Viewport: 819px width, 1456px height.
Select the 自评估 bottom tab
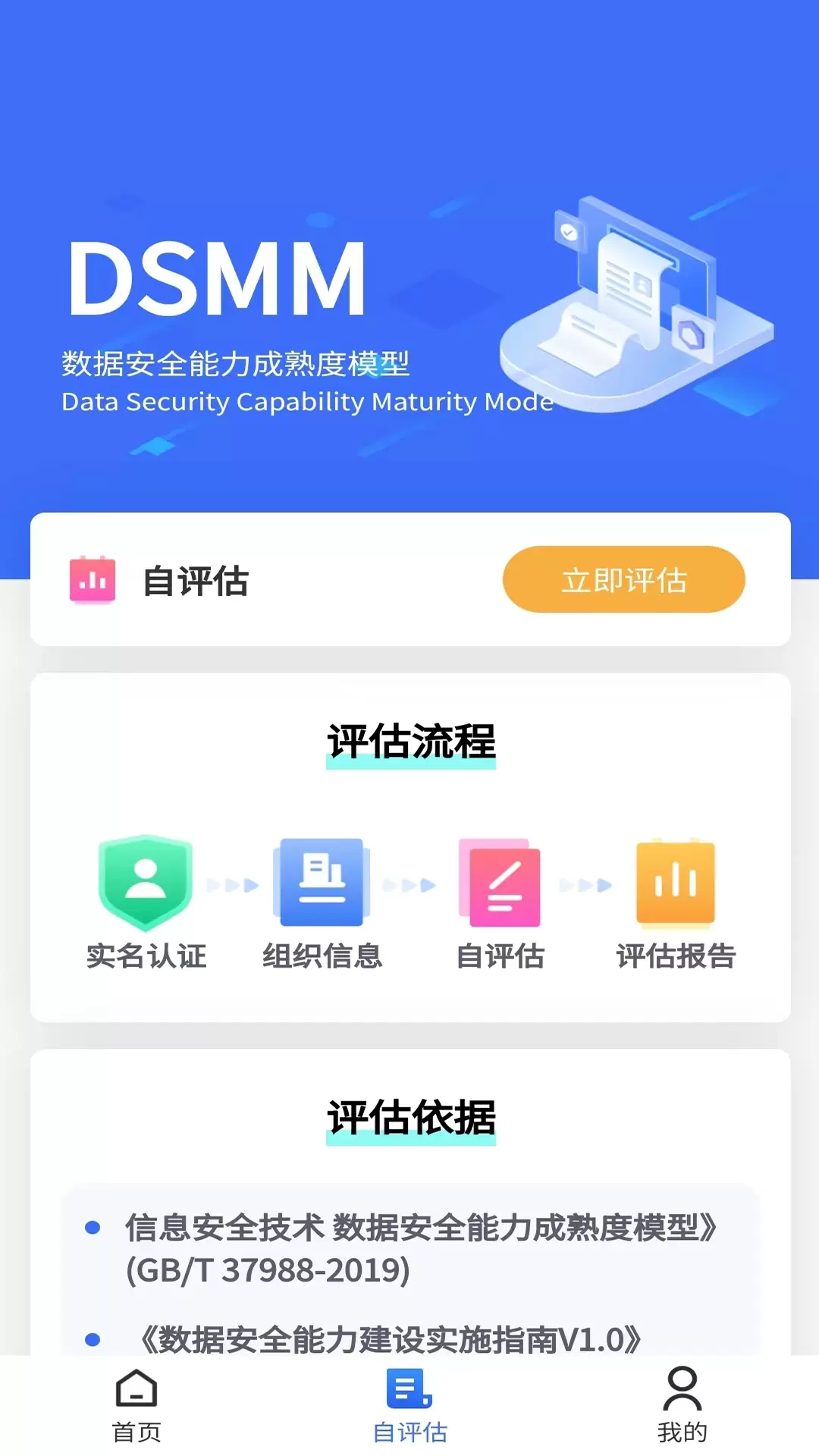(x=409, y=1406)
